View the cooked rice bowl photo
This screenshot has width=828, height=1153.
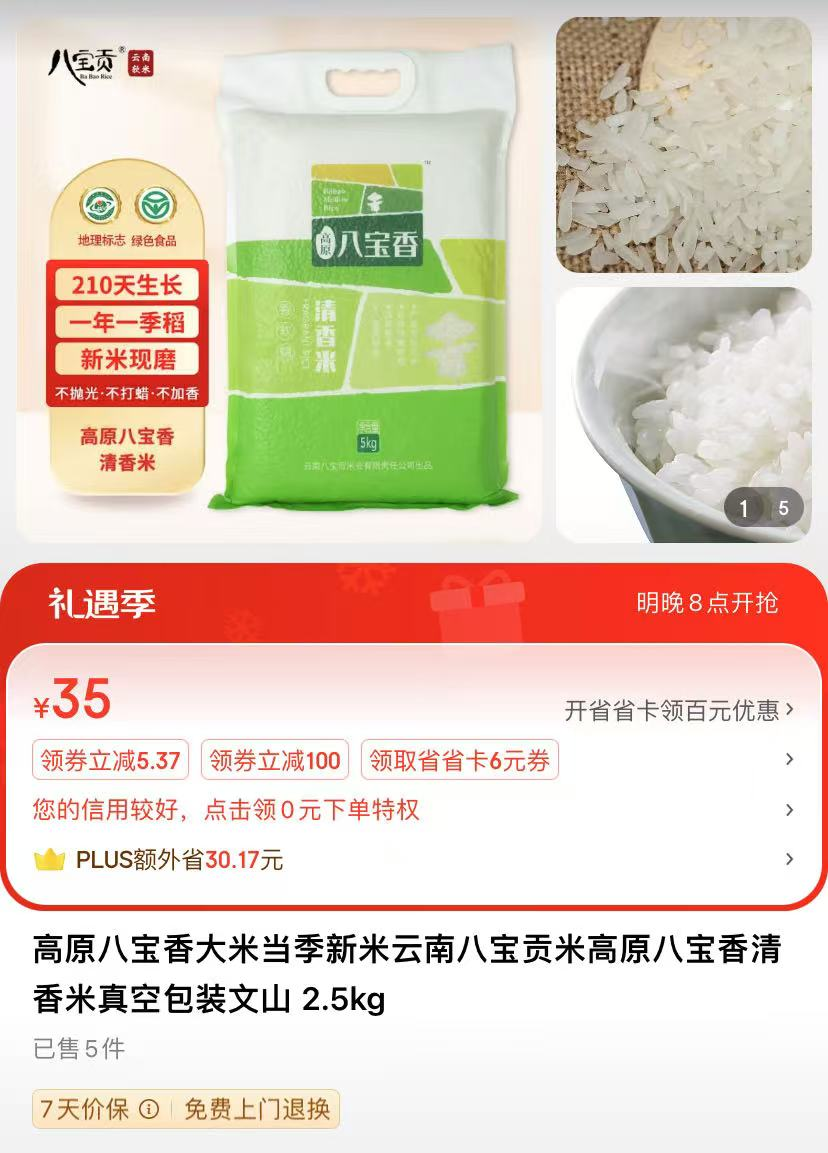[x=683, y=414]
